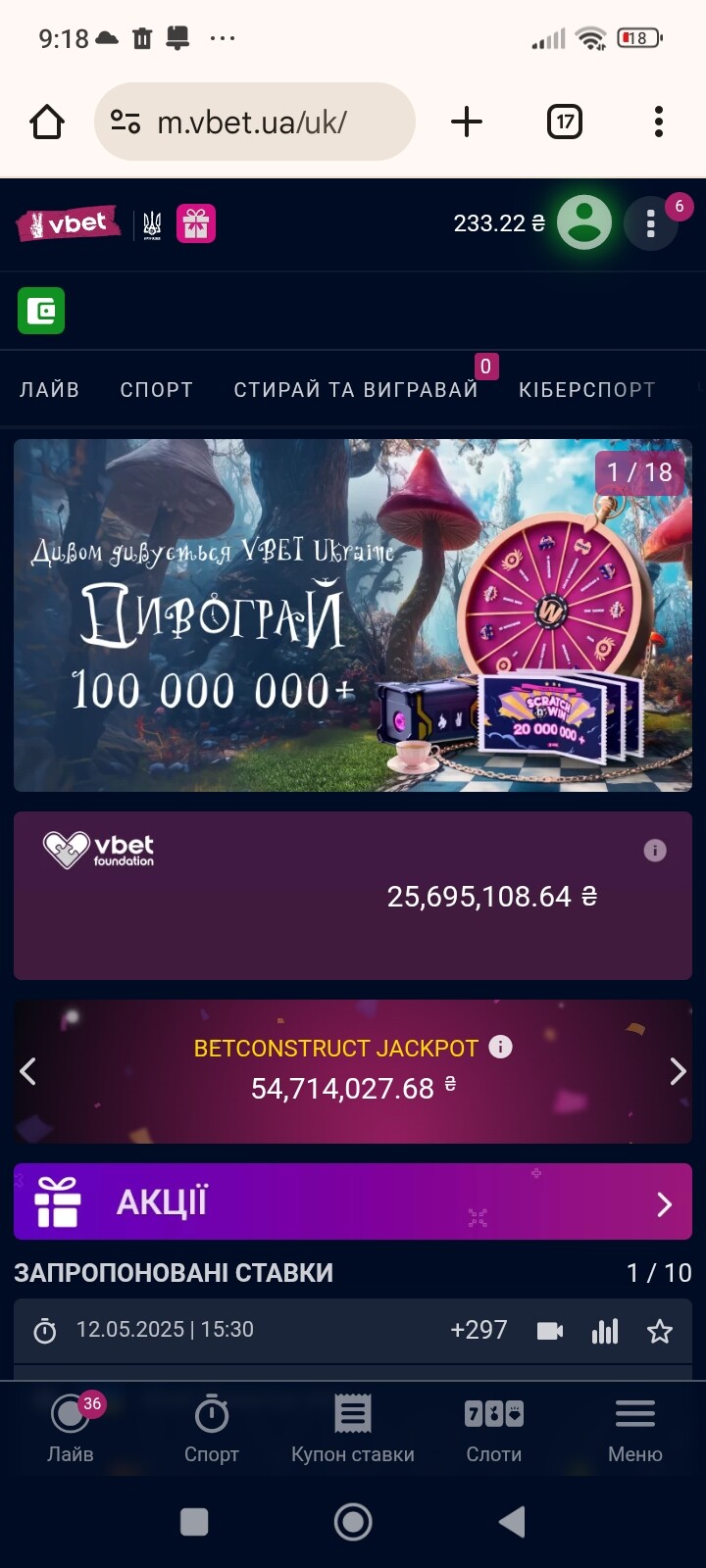706x1568 pixels.
Task: Show next jackpot with right arrow
Action: point(678,1071)
